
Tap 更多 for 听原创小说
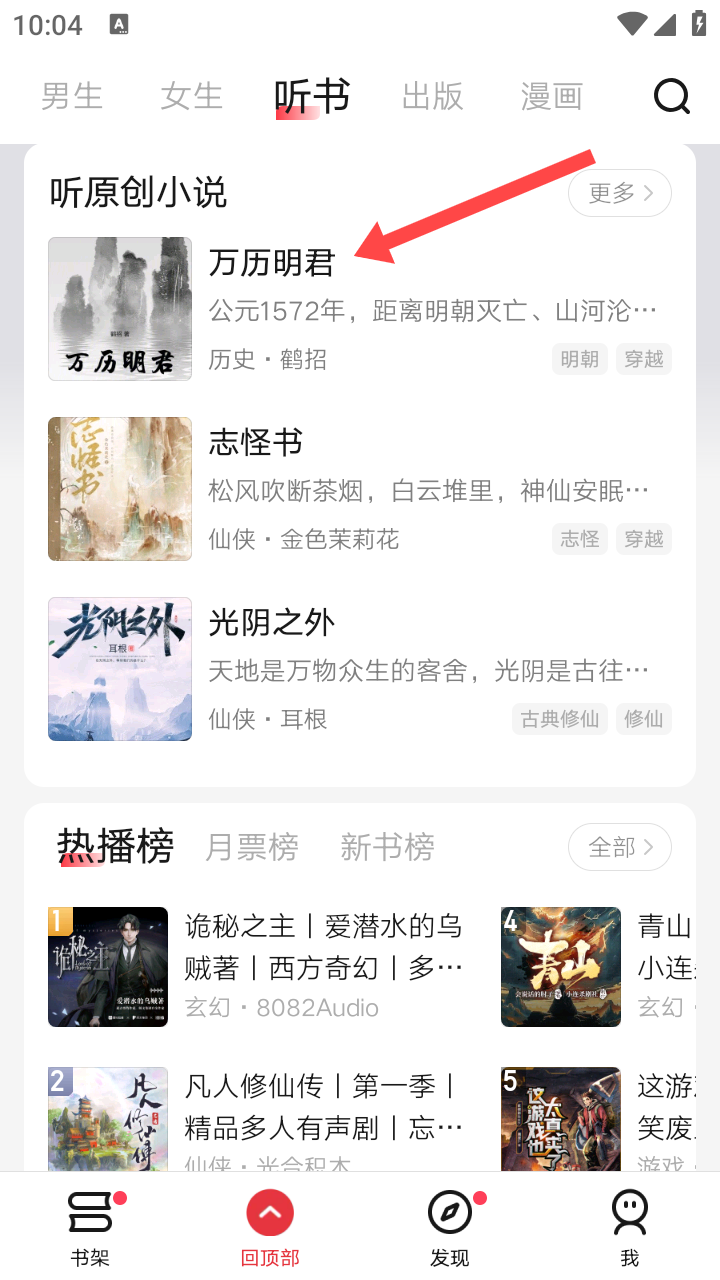(619, 193)
